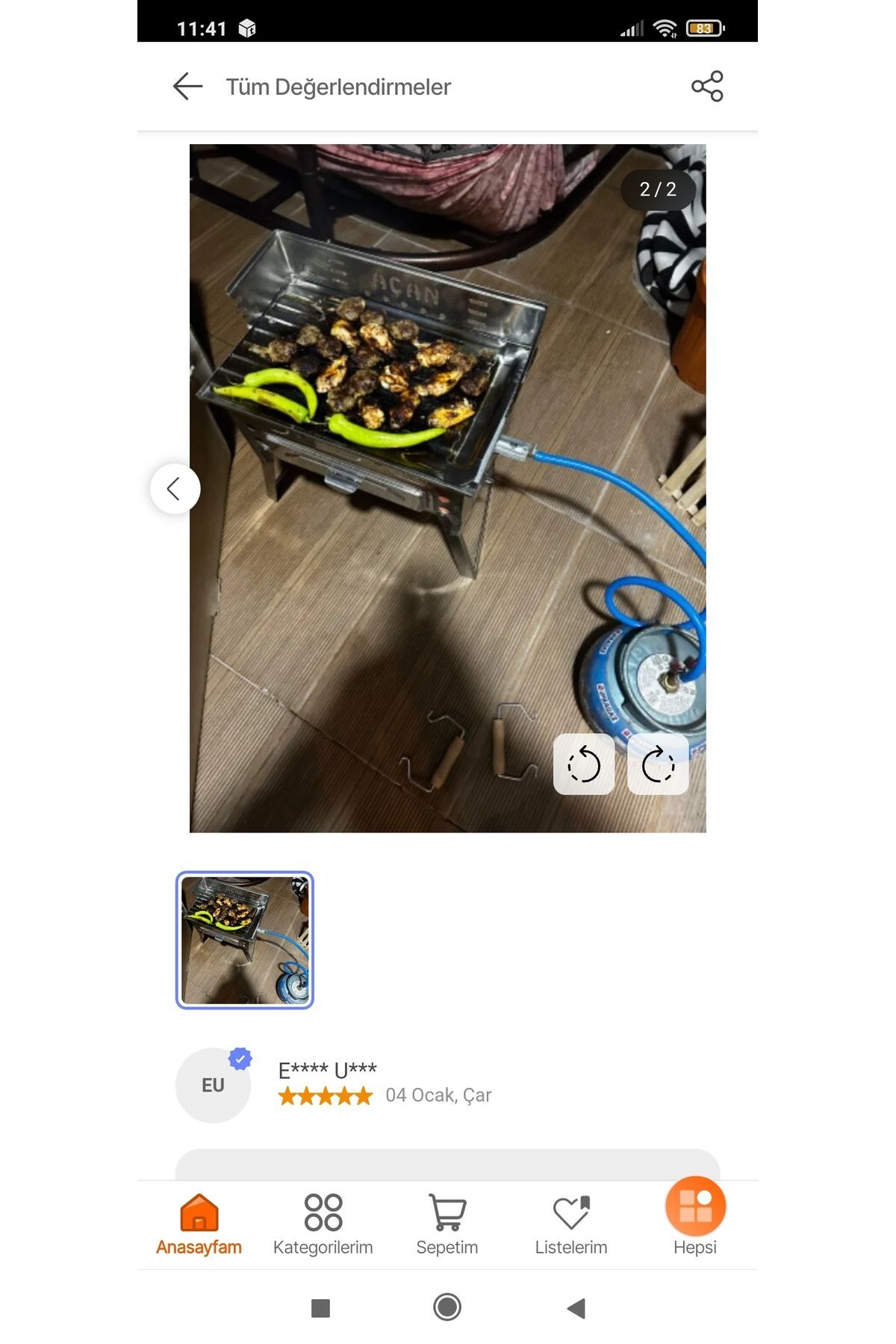Open Sepetim shopping cart
The height and width of the screenshot is (1344, 896).
click(x=447, y=1225)
